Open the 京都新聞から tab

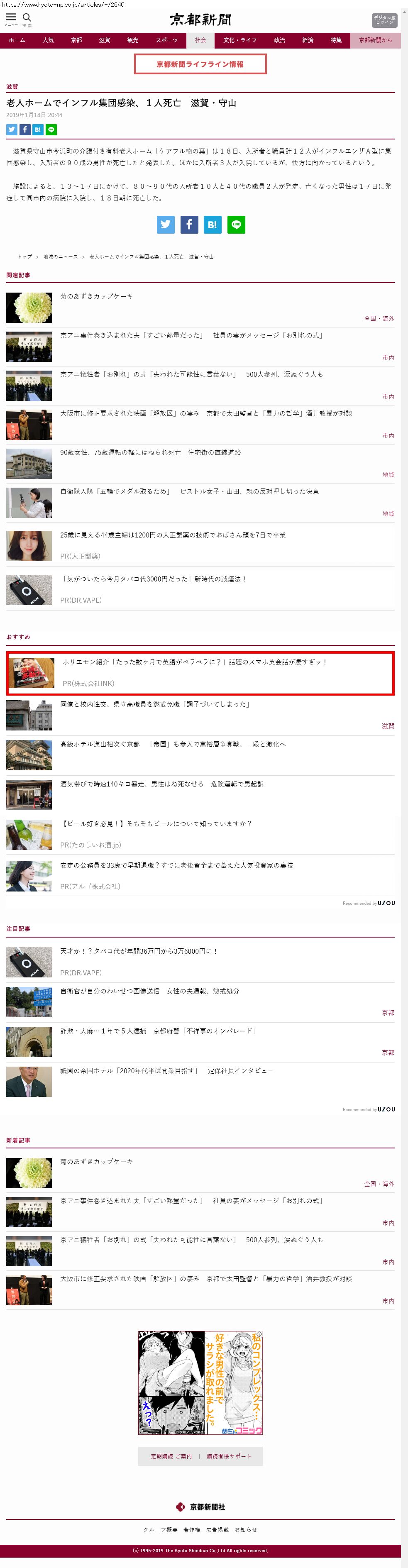(x=375, y=40)
